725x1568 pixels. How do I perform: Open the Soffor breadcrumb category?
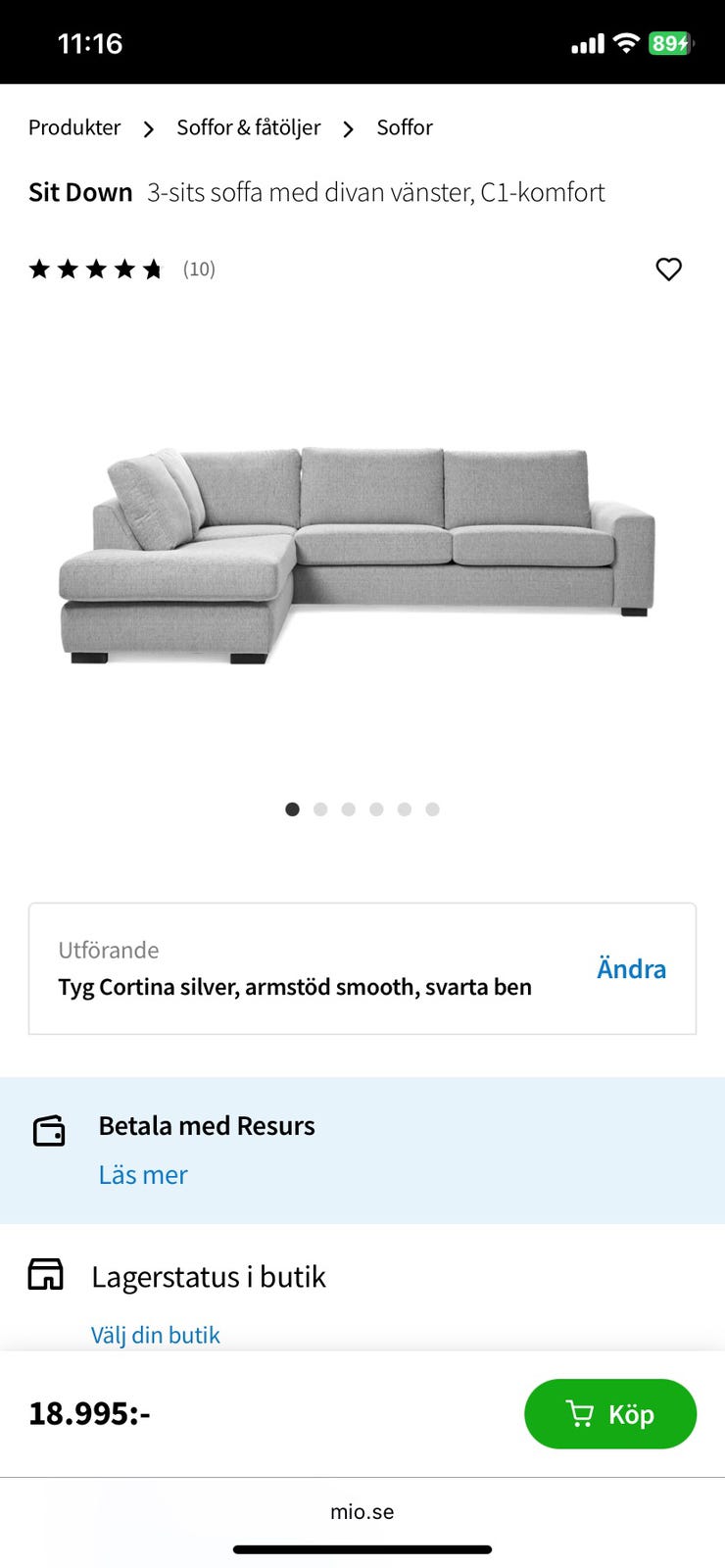(x=405, y=127)
